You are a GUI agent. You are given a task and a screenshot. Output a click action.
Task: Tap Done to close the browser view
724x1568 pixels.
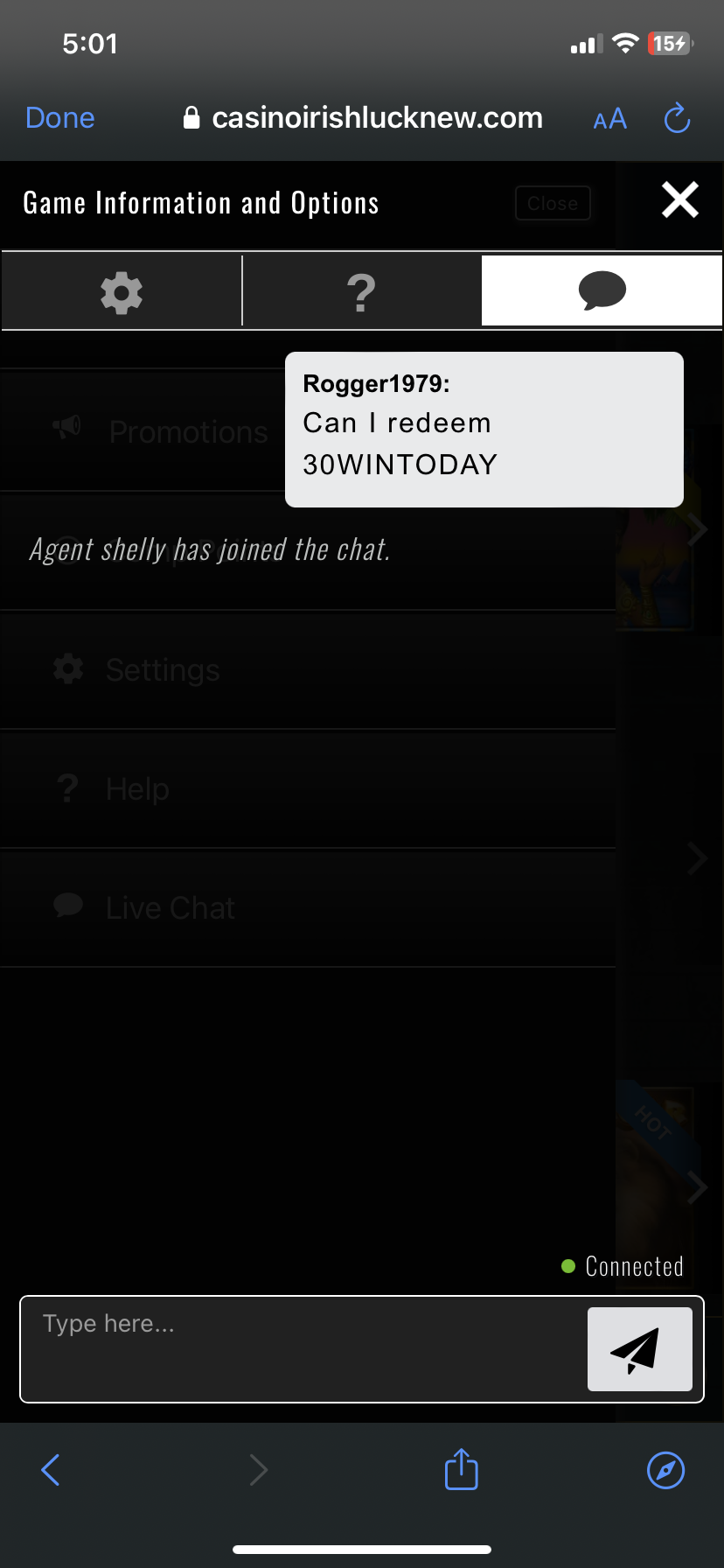point(60,118)
